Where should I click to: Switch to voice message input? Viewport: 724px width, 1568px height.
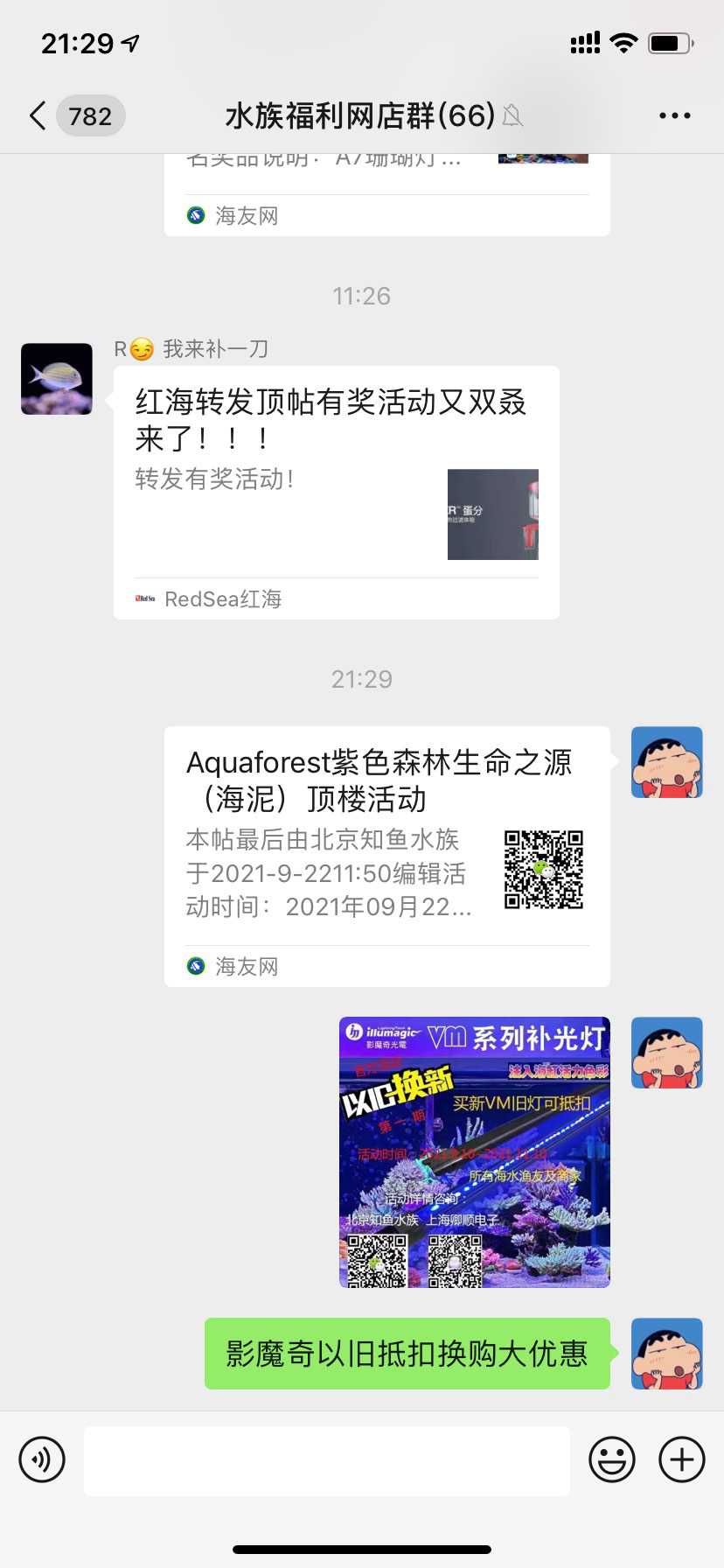pyautogui.click(x=42, y=1459)
